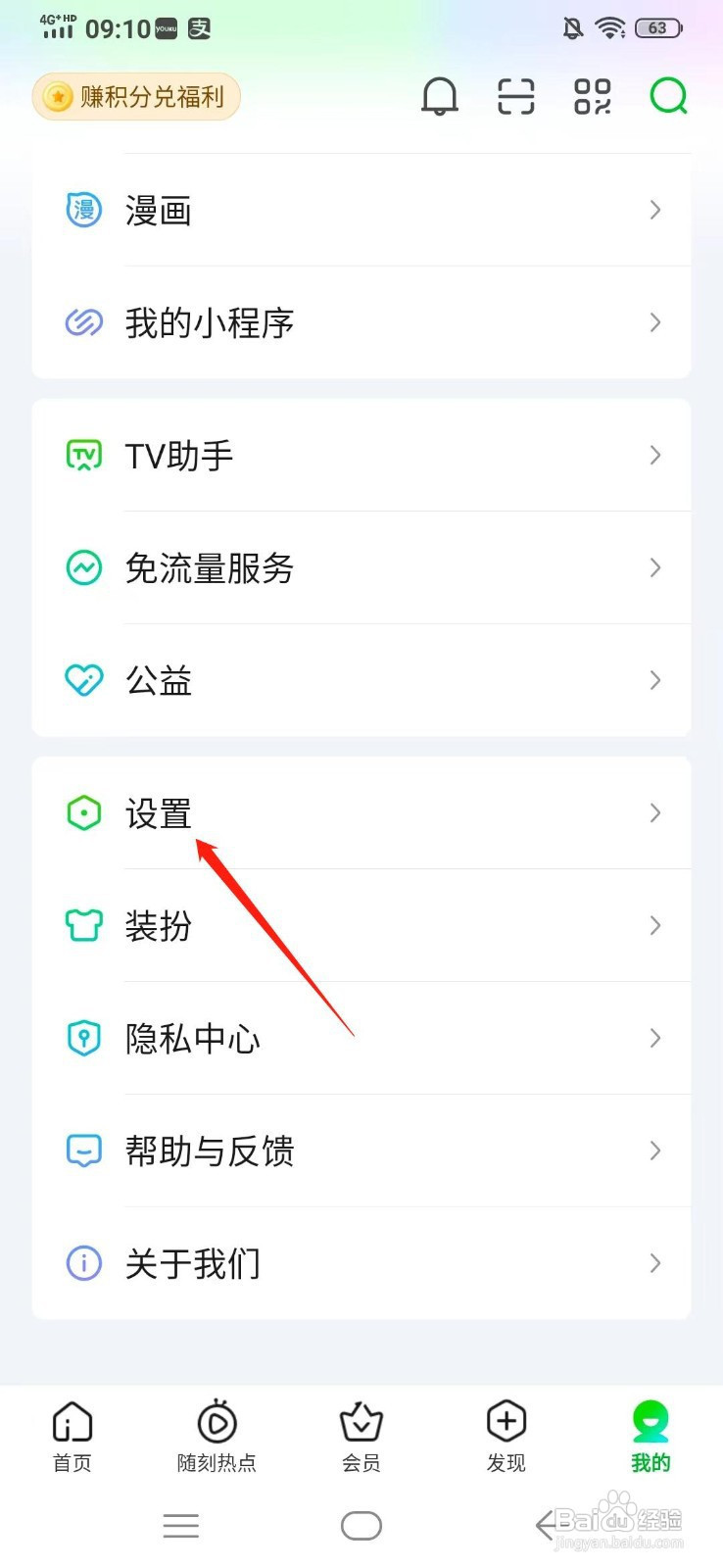
Task: Expand the 隐私中心 row chevron
Action: click(x=654, y=1038)
